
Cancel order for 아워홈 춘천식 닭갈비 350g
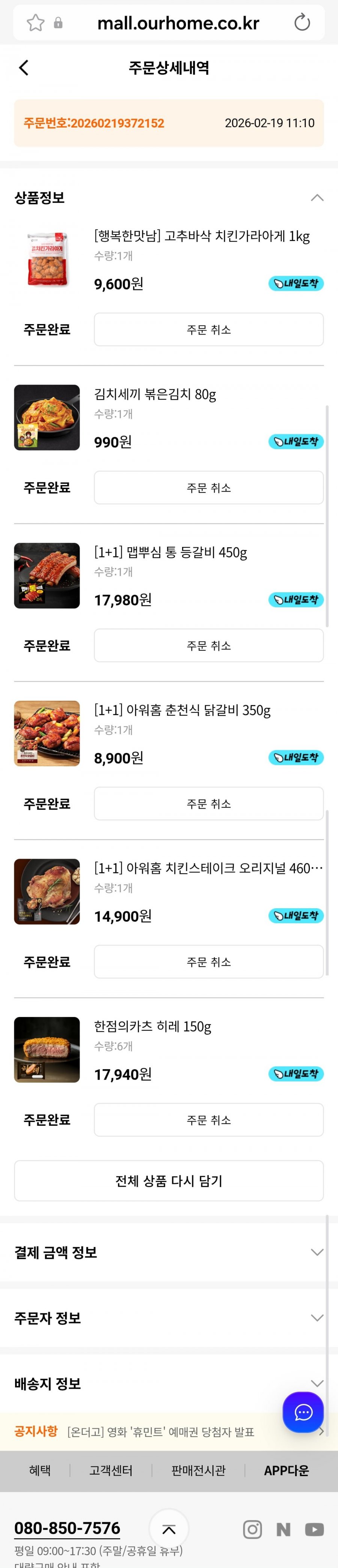point(208,804)
